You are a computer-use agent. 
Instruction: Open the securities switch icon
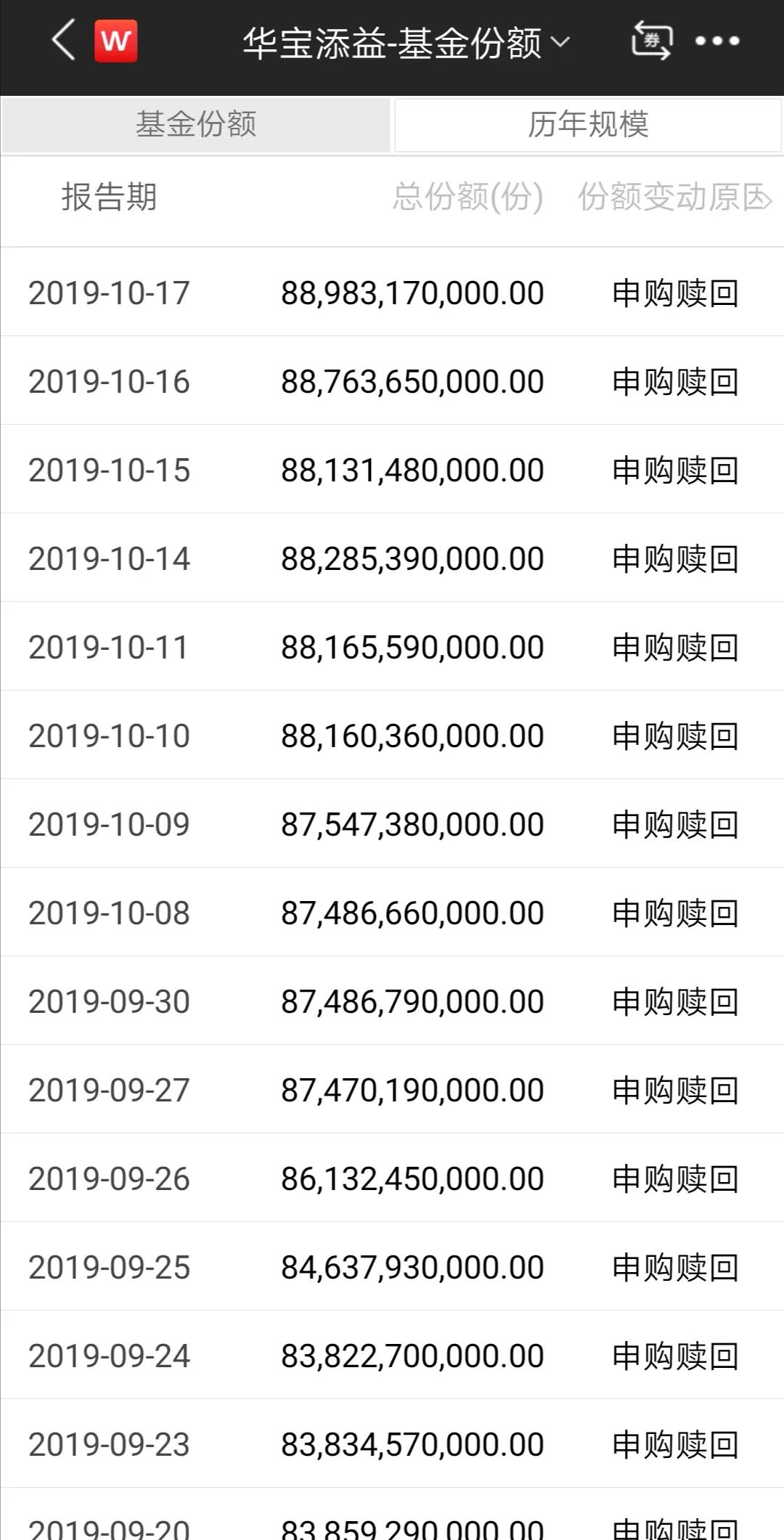651,41
